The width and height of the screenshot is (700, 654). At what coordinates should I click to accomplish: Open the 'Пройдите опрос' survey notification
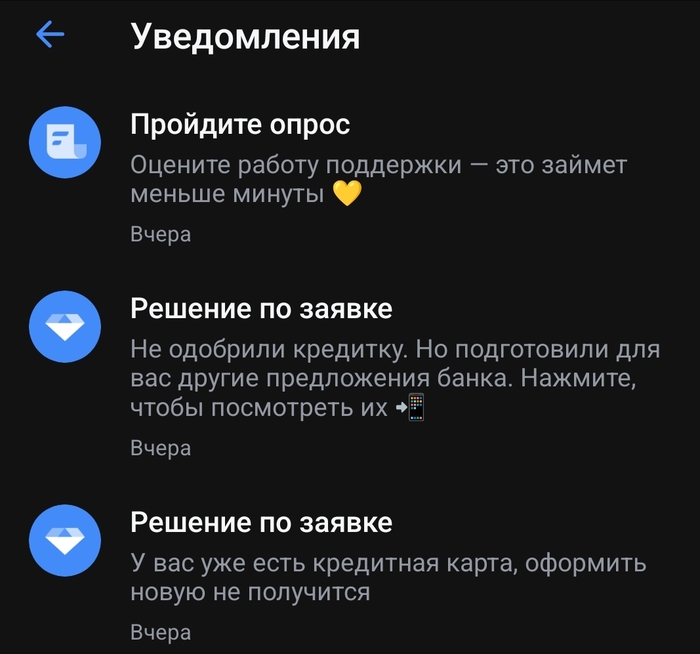[x=380, y=165]
